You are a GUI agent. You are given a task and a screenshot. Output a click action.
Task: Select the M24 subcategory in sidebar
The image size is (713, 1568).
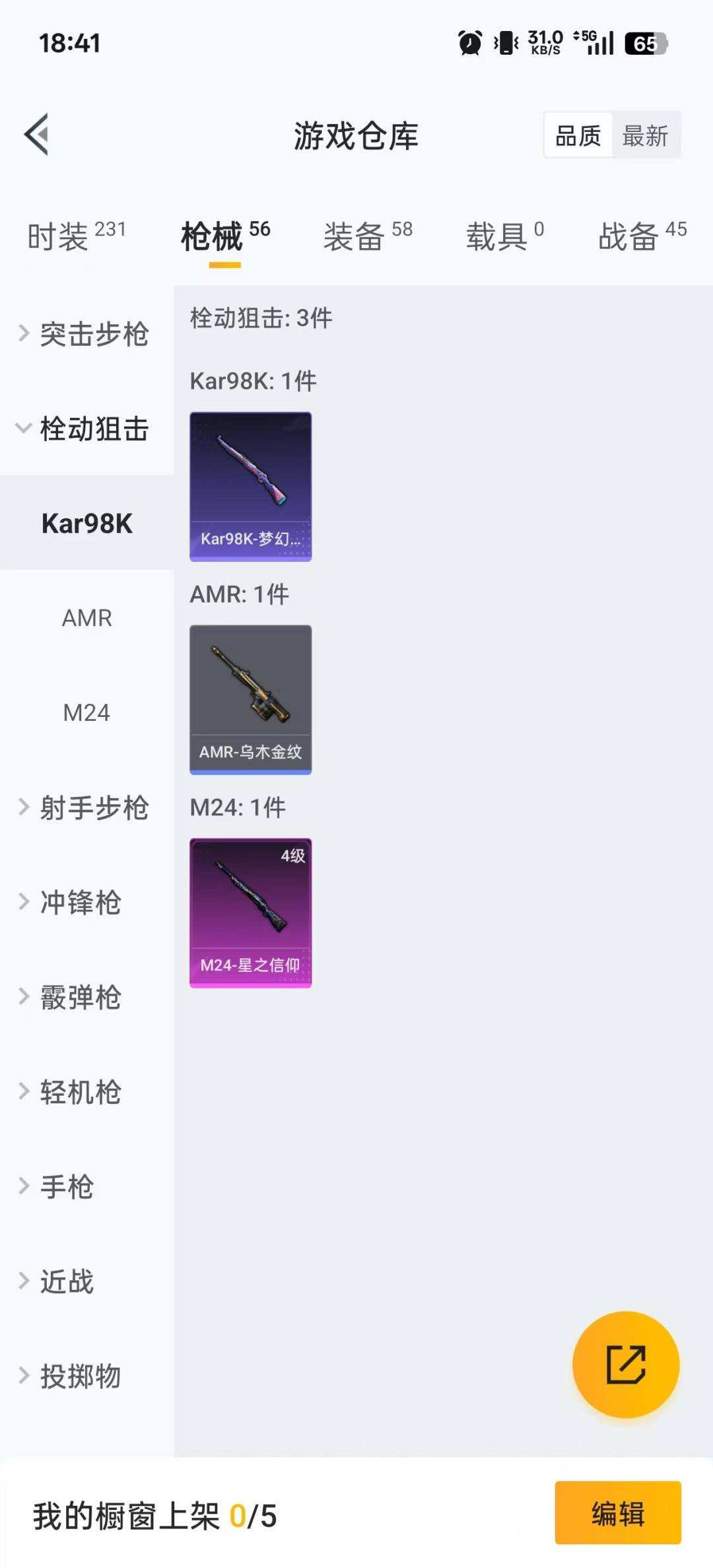click(86, 712)
